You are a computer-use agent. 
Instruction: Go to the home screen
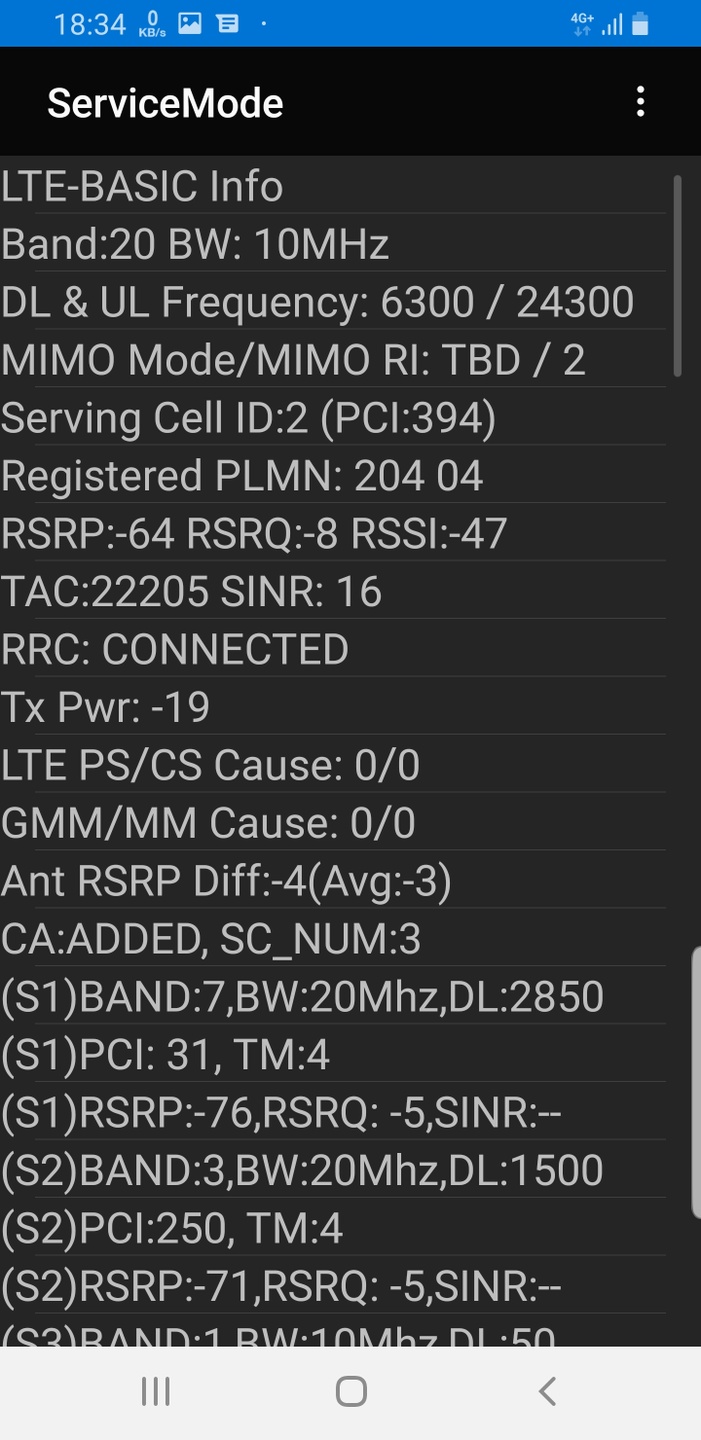click(x=351, y=1391)
